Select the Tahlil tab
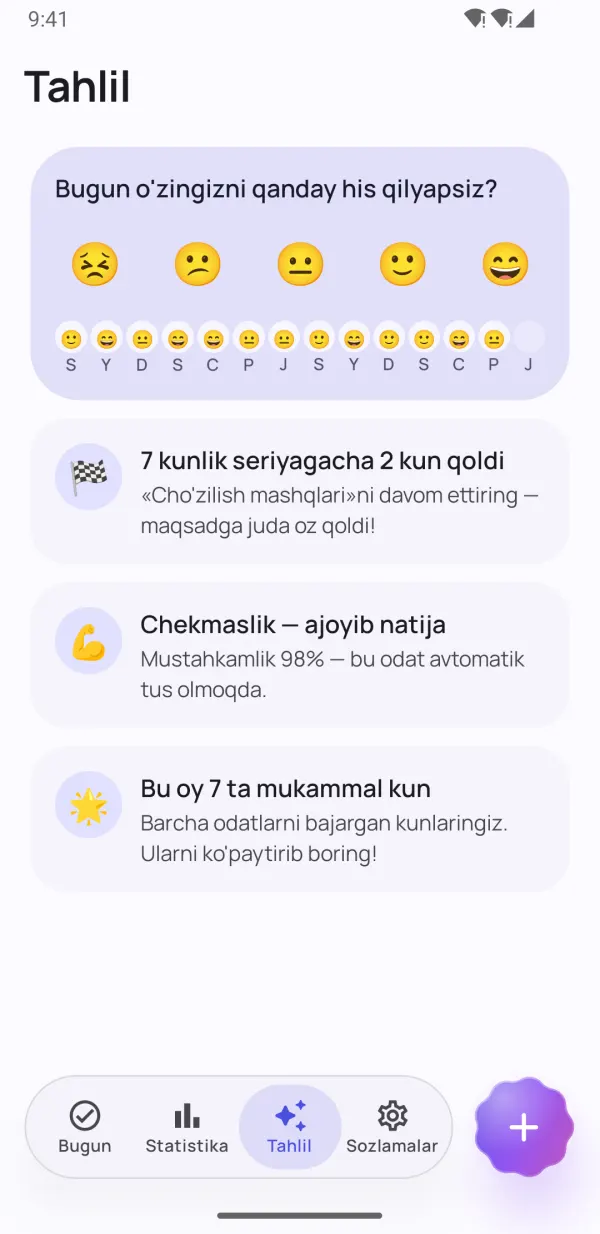This screenshot has width=600, height=1234. coord(290,1127)
